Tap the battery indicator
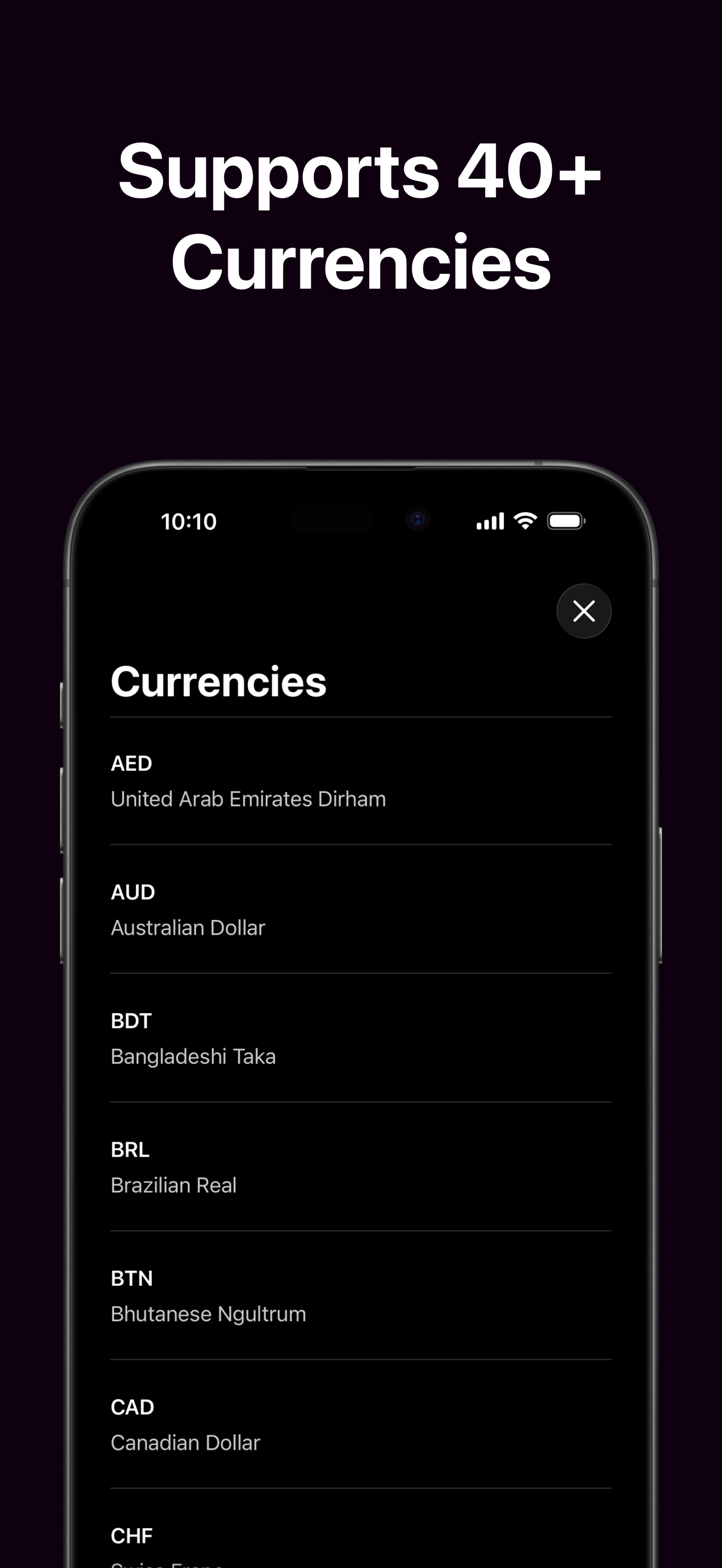 pyautogui.click(x=566, y=520)
